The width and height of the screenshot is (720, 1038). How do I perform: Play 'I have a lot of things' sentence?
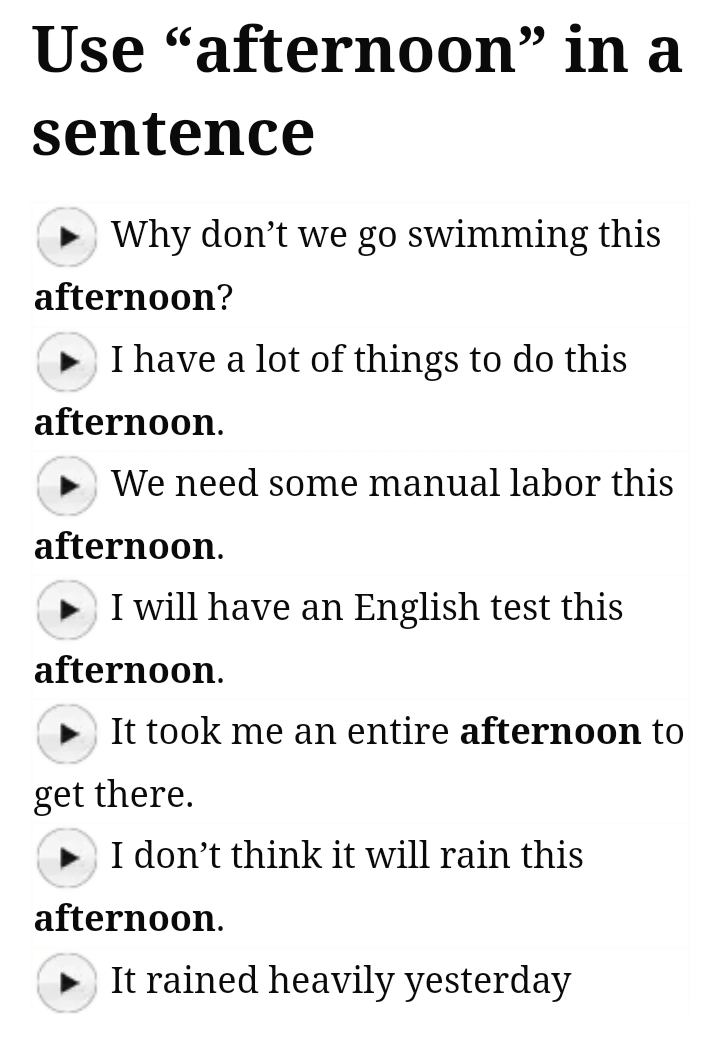coord(66,361)
